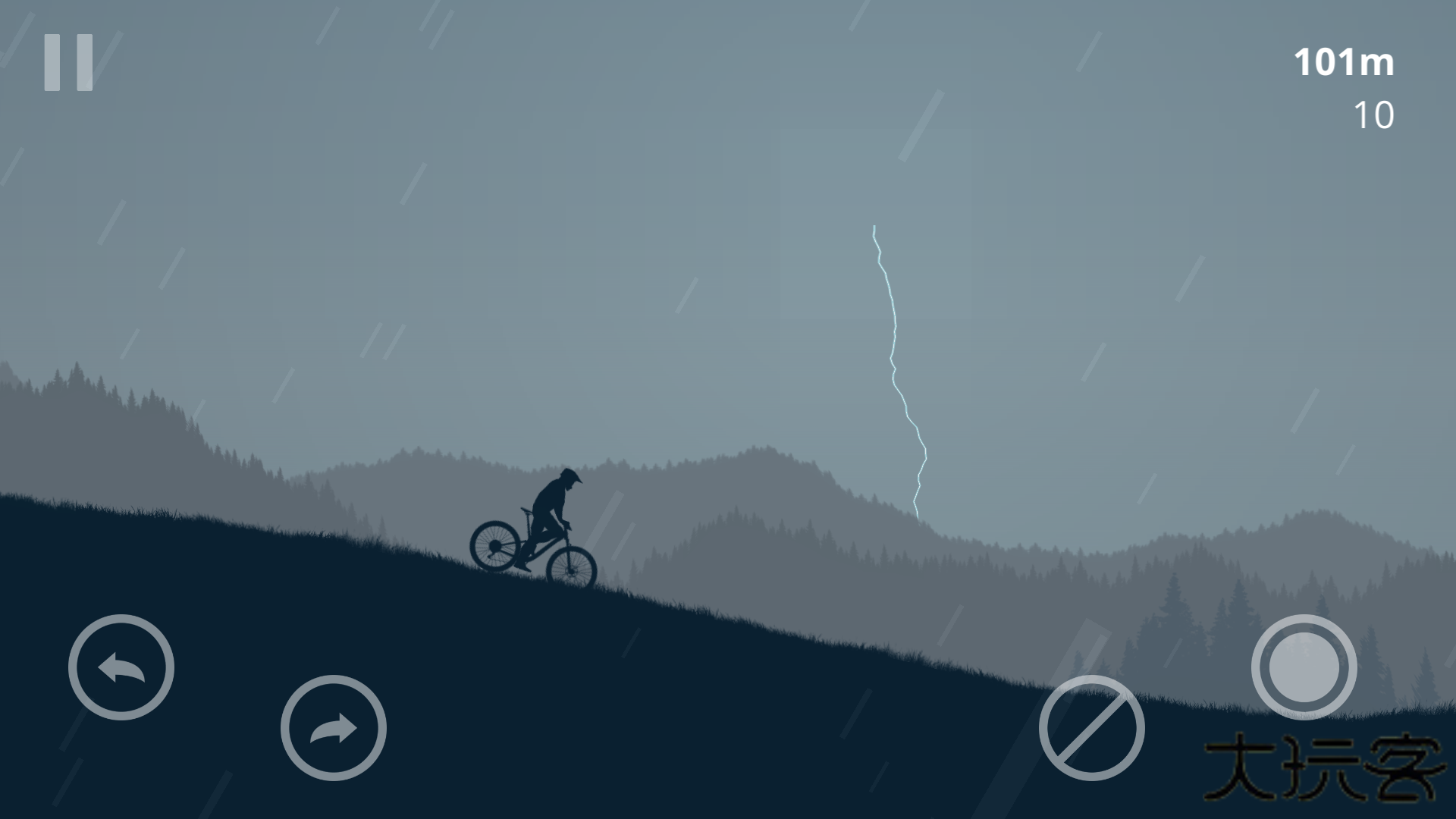The image size is (1456, 819).
Task: Tap the pedal accelerate button
Action: (1304, 667)
